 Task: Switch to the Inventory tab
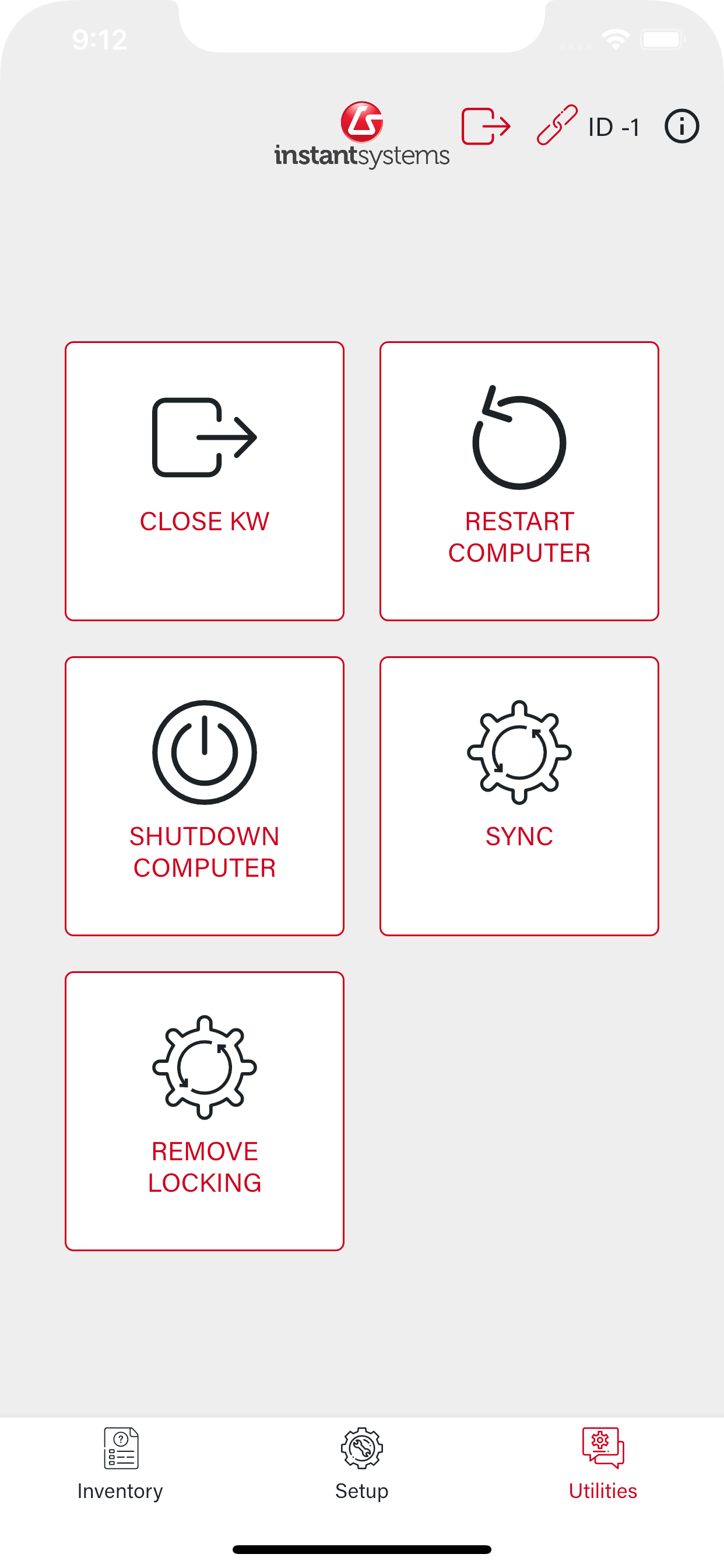pos(121,1465)
